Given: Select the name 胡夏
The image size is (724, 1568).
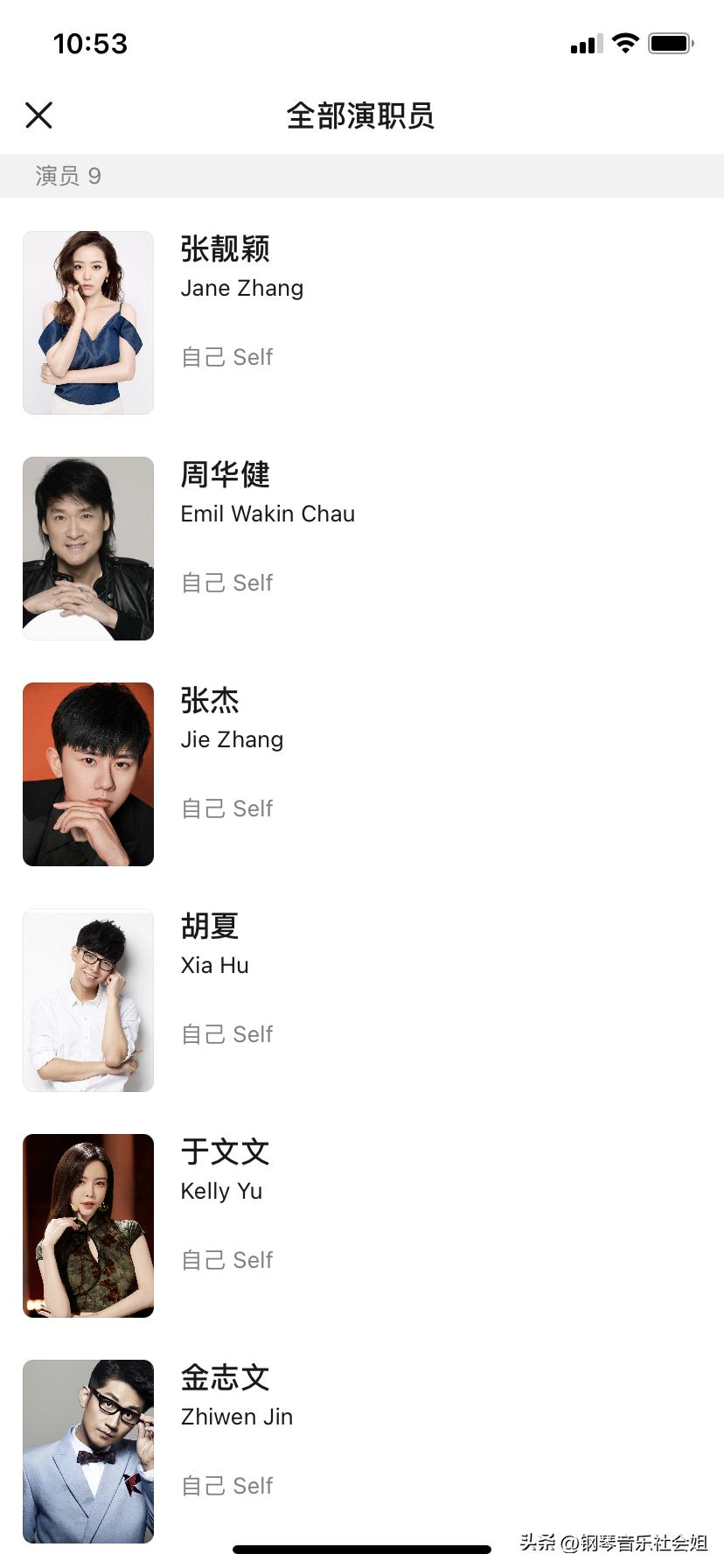Looking at the screenshot, I should (208, 926).
